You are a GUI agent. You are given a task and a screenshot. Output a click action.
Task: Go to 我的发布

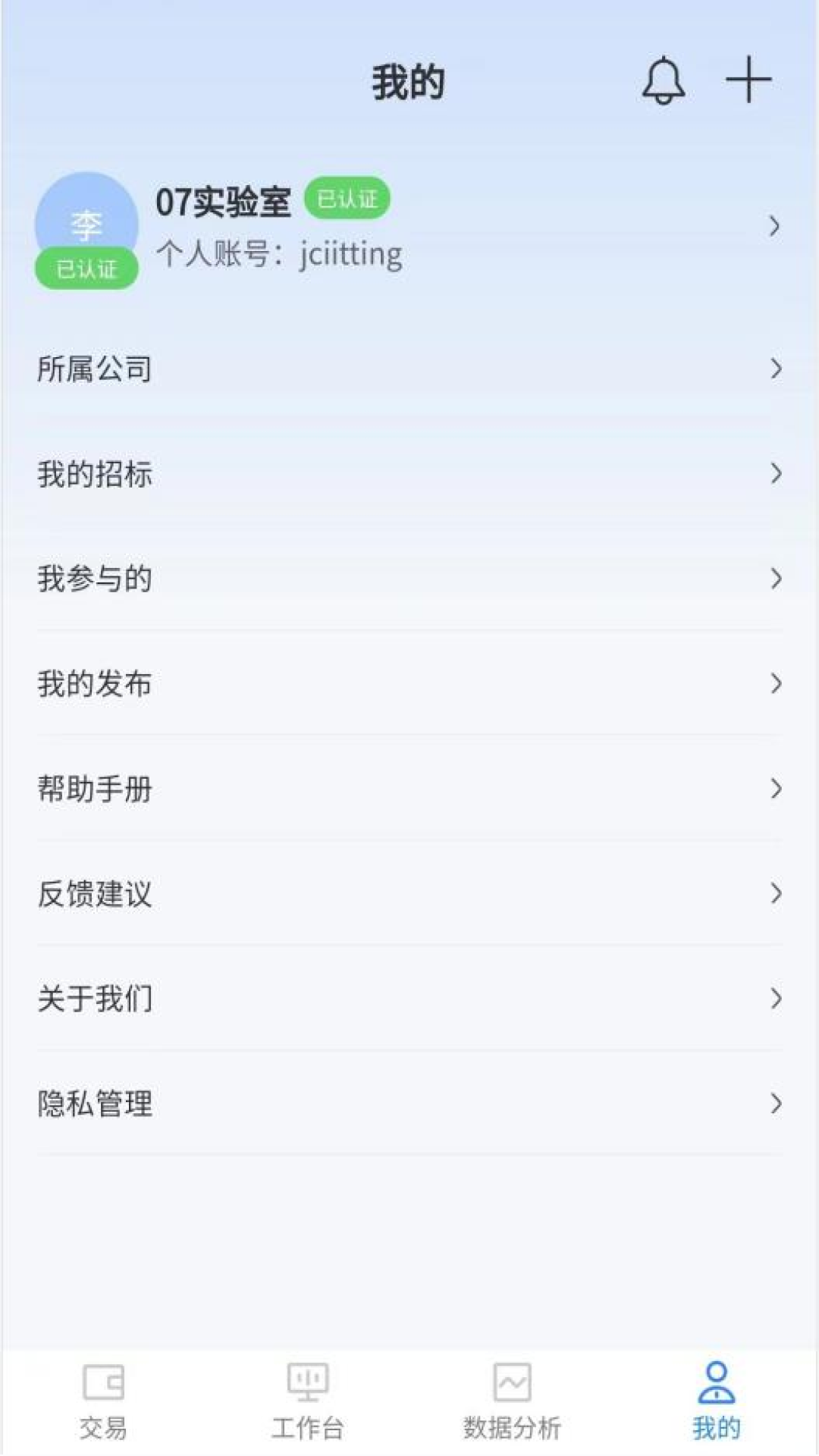click(x=409, y=683)
